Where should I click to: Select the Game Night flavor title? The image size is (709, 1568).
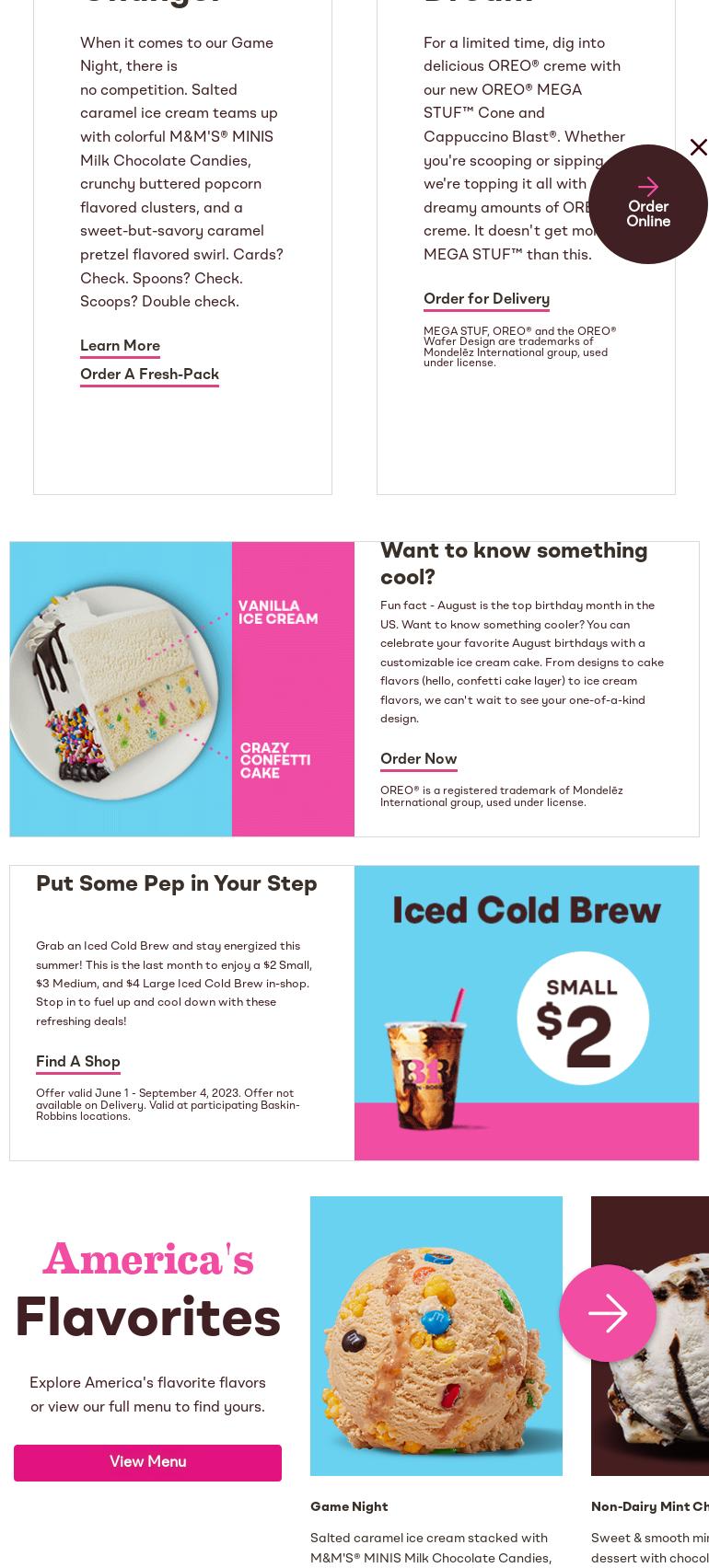pyautogui.click(x=349, y=1507)
